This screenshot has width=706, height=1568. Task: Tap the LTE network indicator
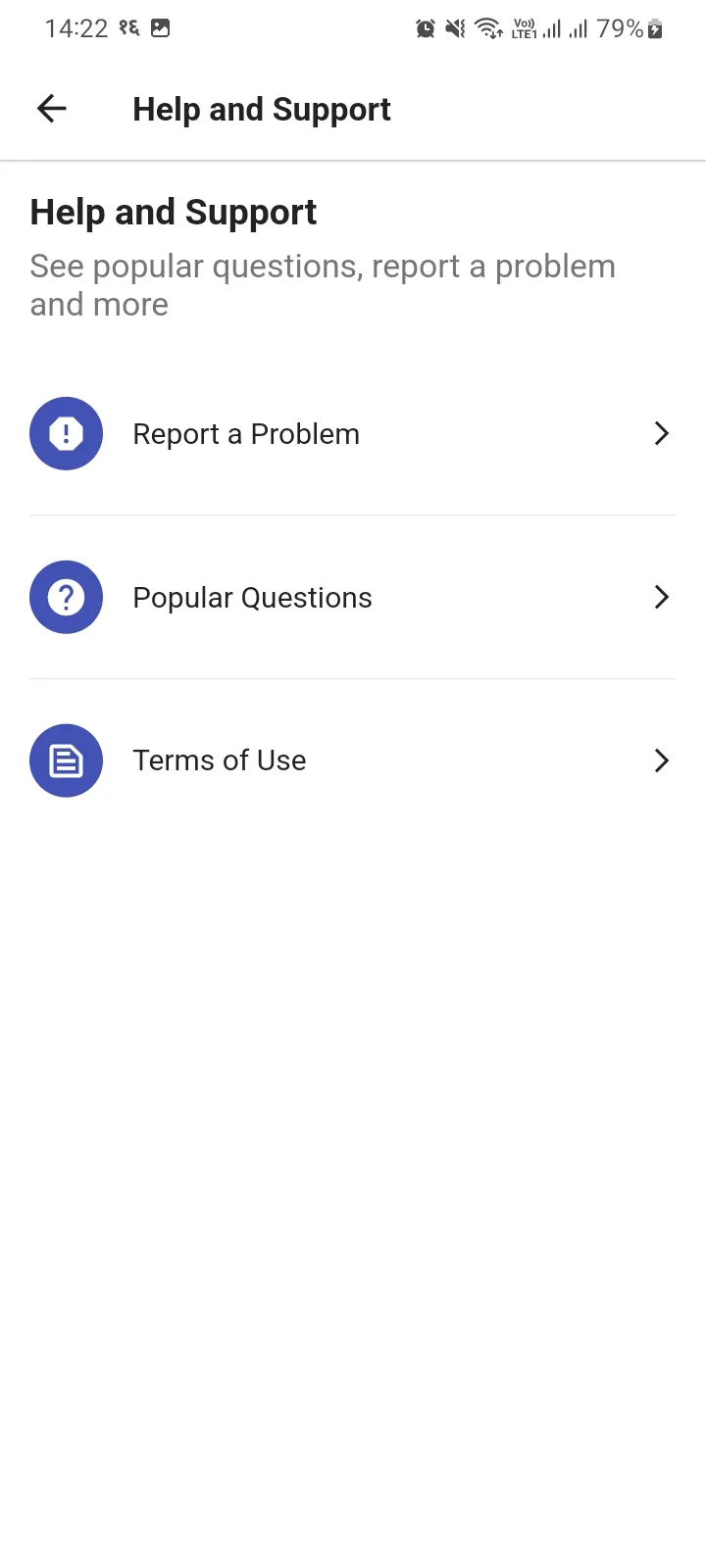(523, 29)
